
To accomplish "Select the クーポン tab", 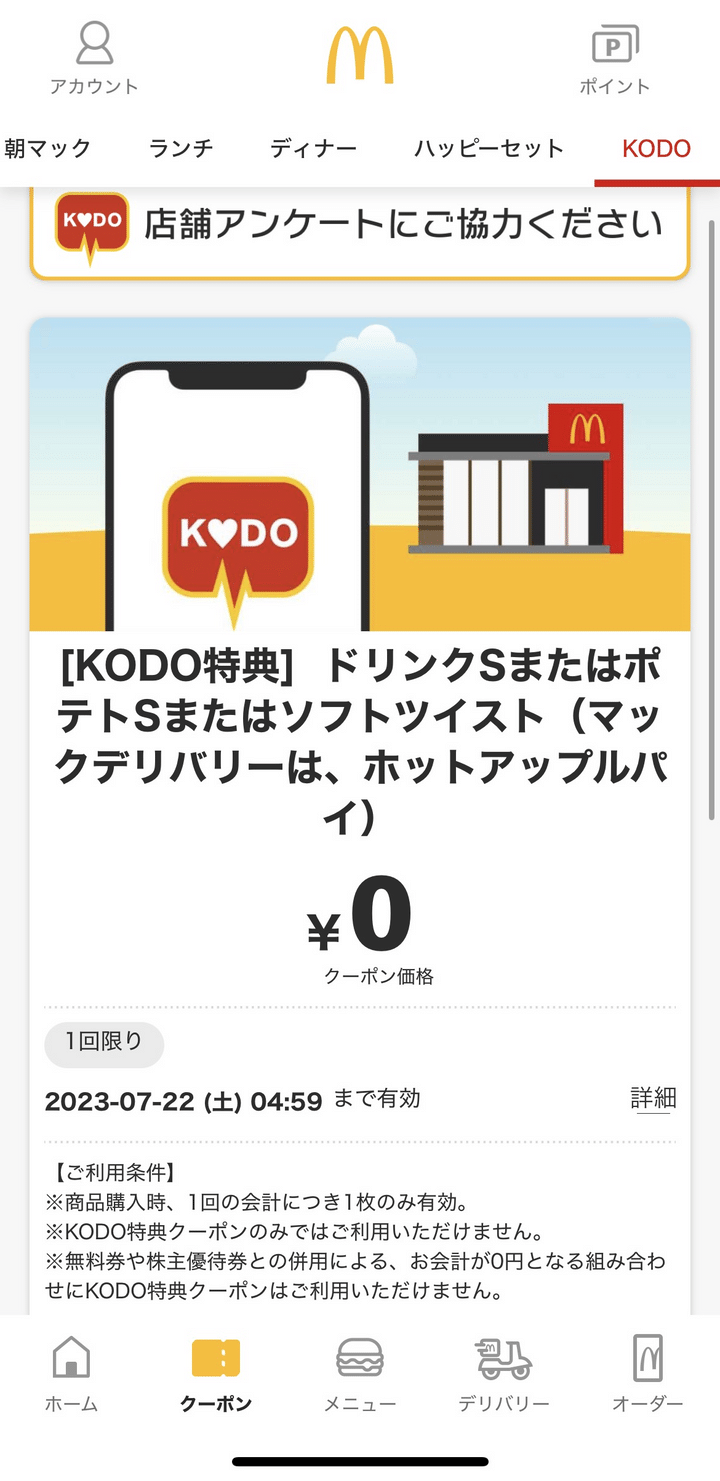I will 216,1373.
